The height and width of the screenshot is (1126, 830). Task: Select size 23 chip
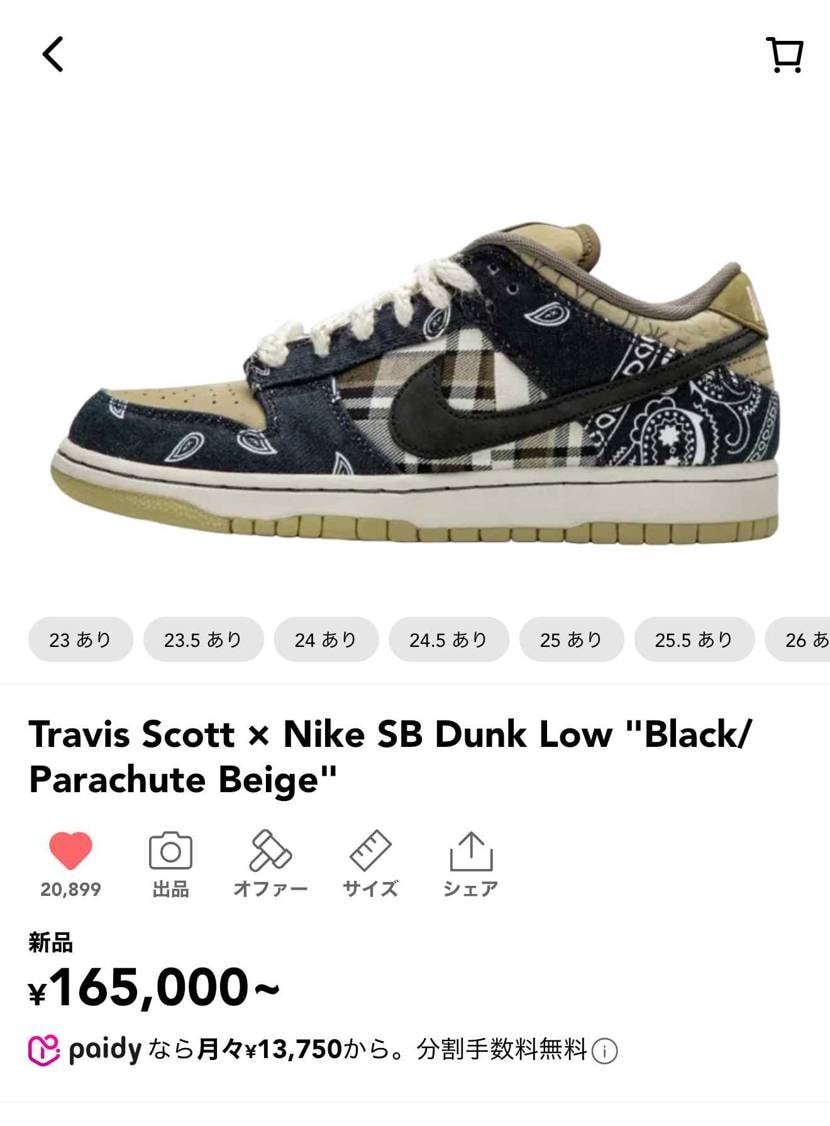coord(80,640)
